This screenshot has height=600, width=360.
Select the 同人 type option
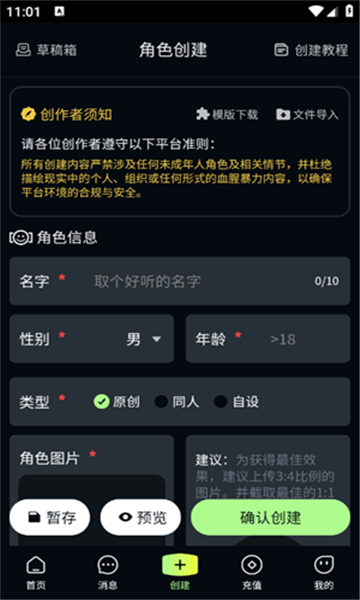coord(176,402)
